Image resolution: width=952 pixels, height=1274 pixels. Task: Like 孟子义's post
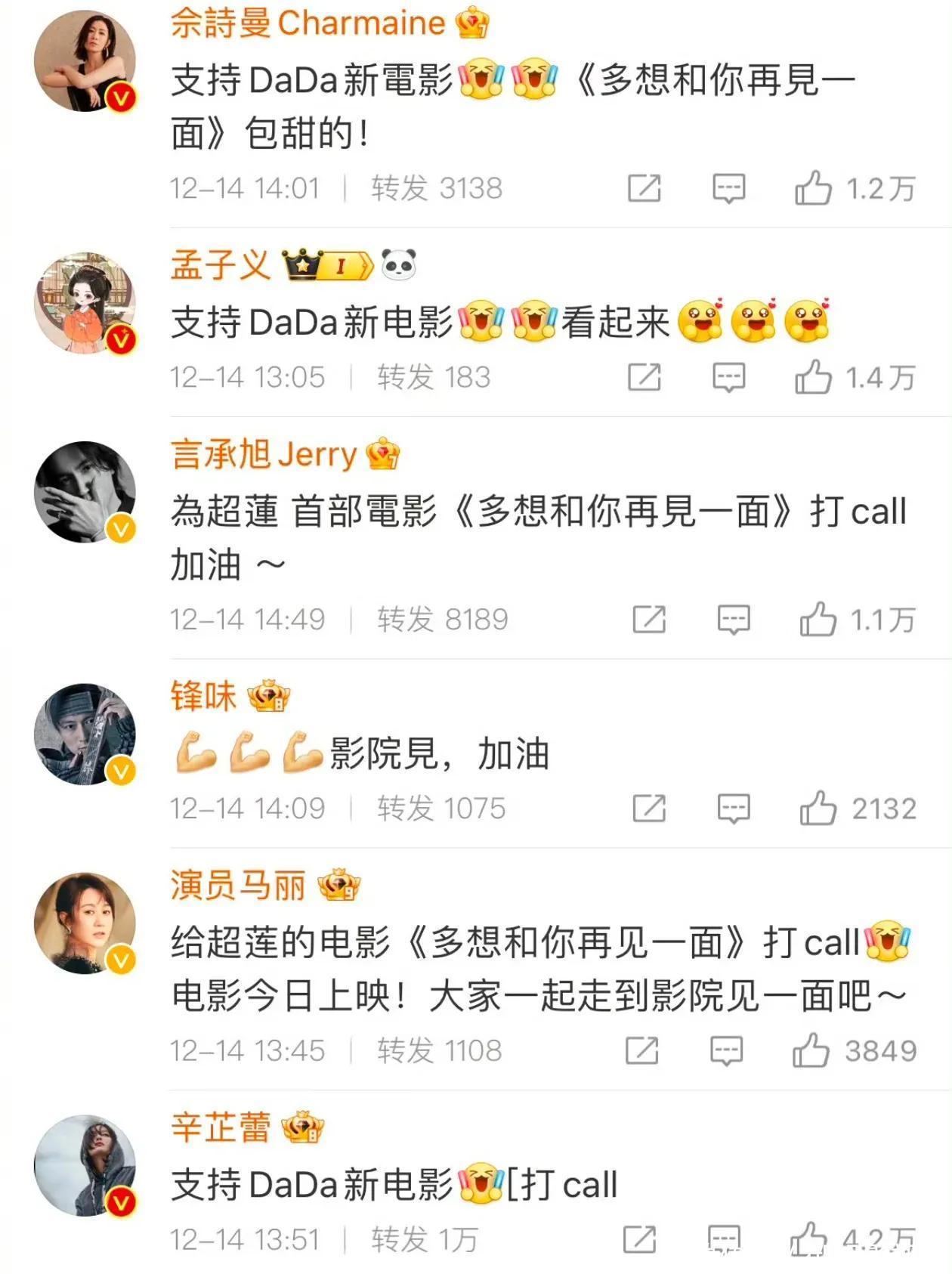coord(813,376)
